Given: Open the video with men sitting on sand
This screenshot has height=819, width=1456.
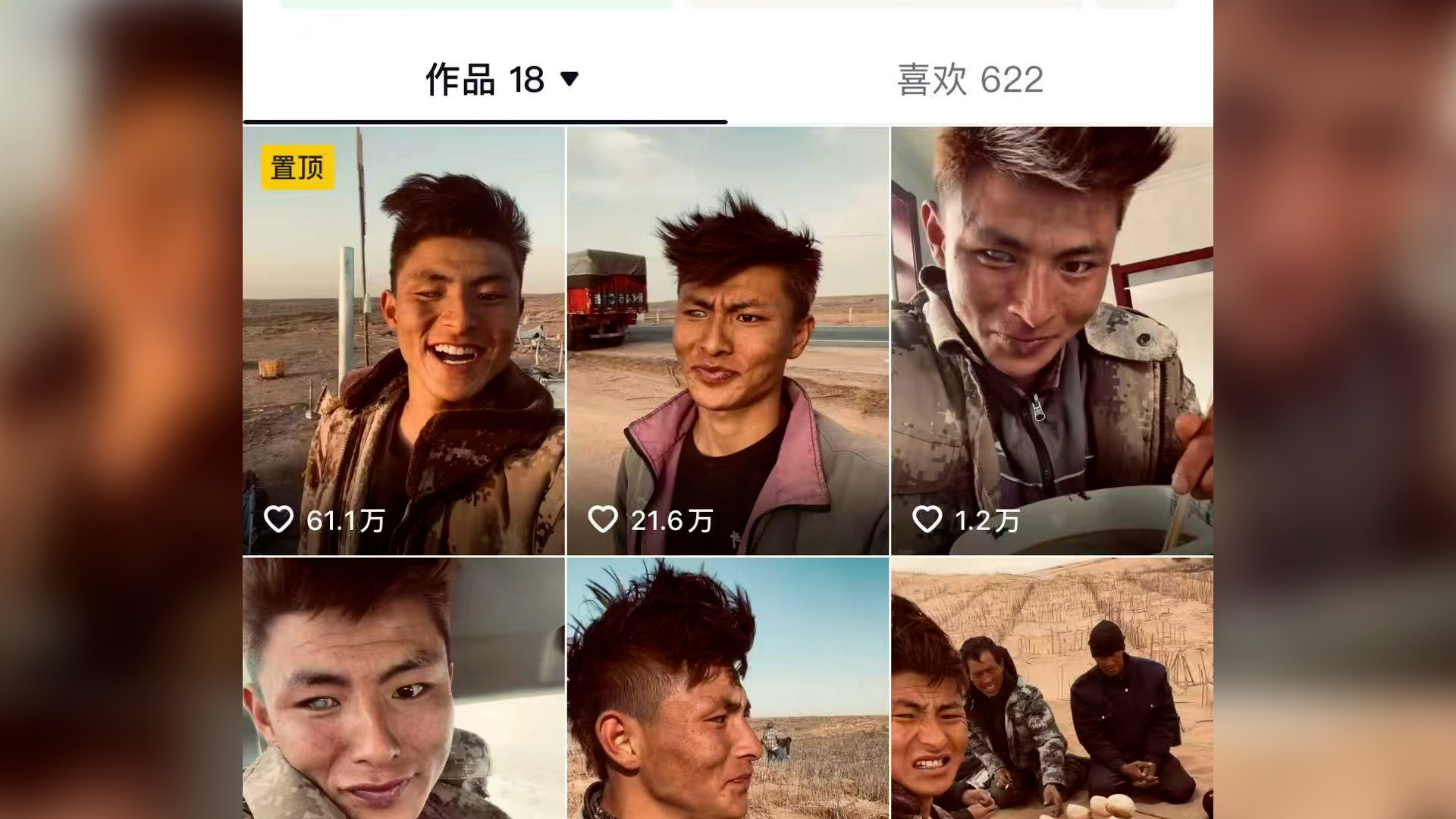Looking at the screenshot, I should pyautogui.click(x=1052, y=688).
